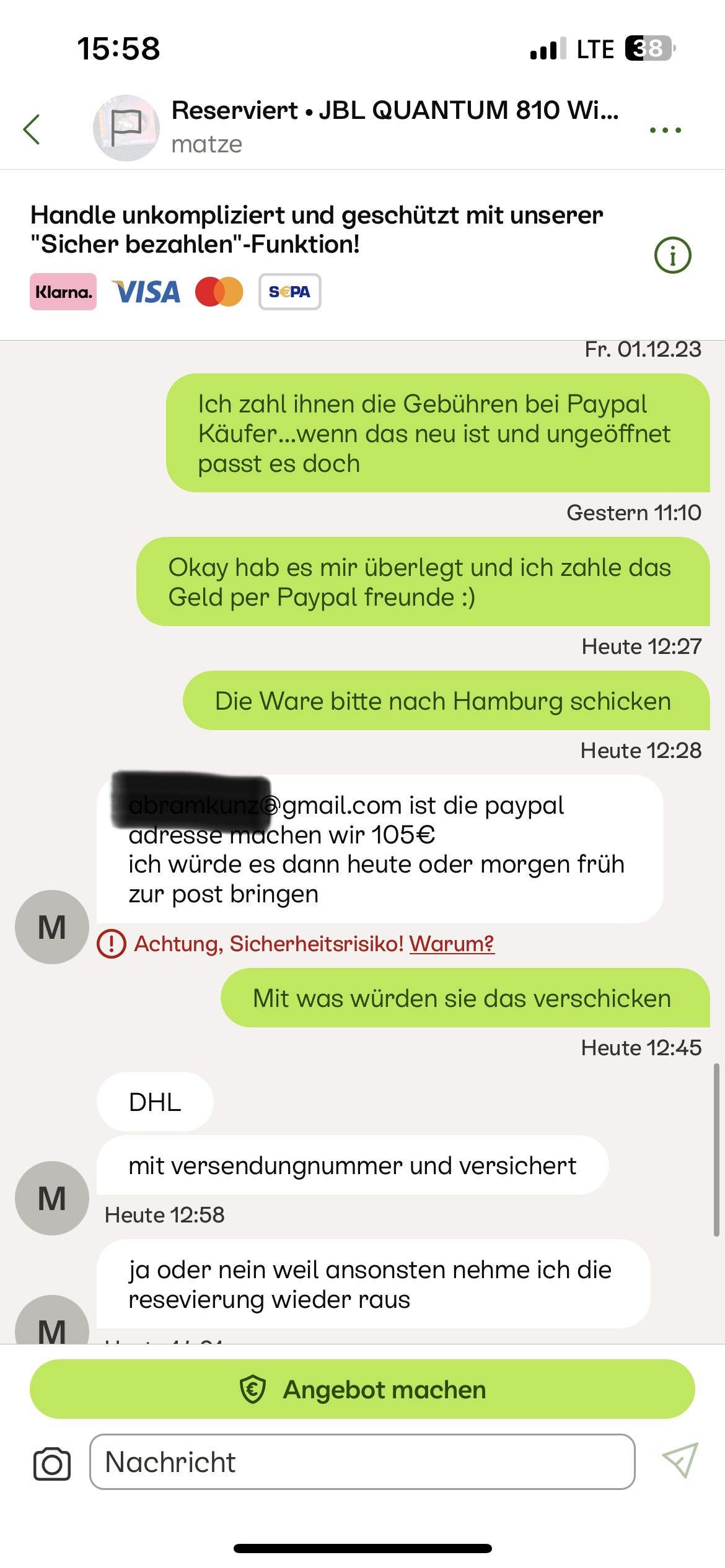
Task: Open the three-dot overflow menu
Action: 665,130
